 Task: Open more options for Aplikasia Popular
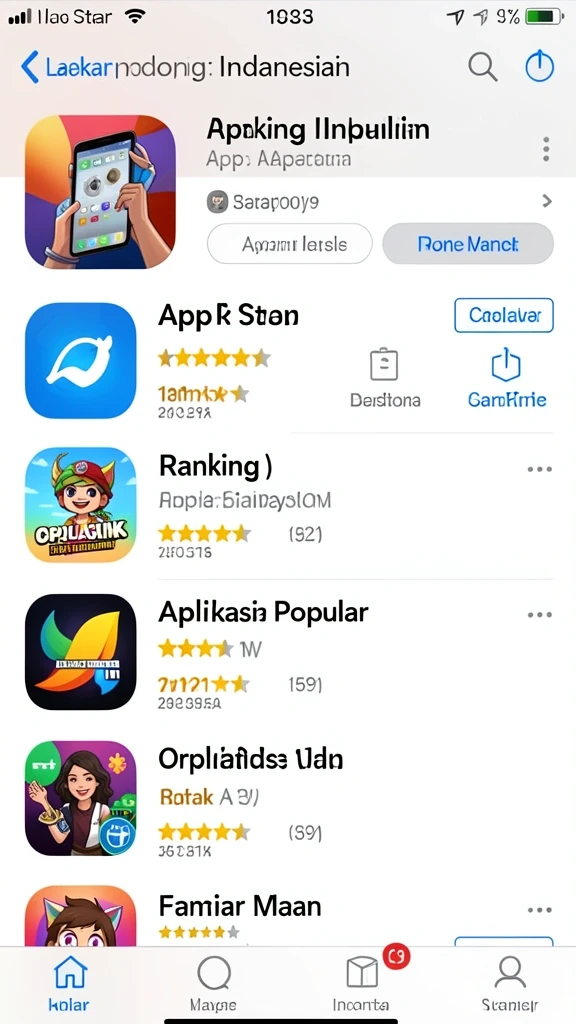coord(539,615)
